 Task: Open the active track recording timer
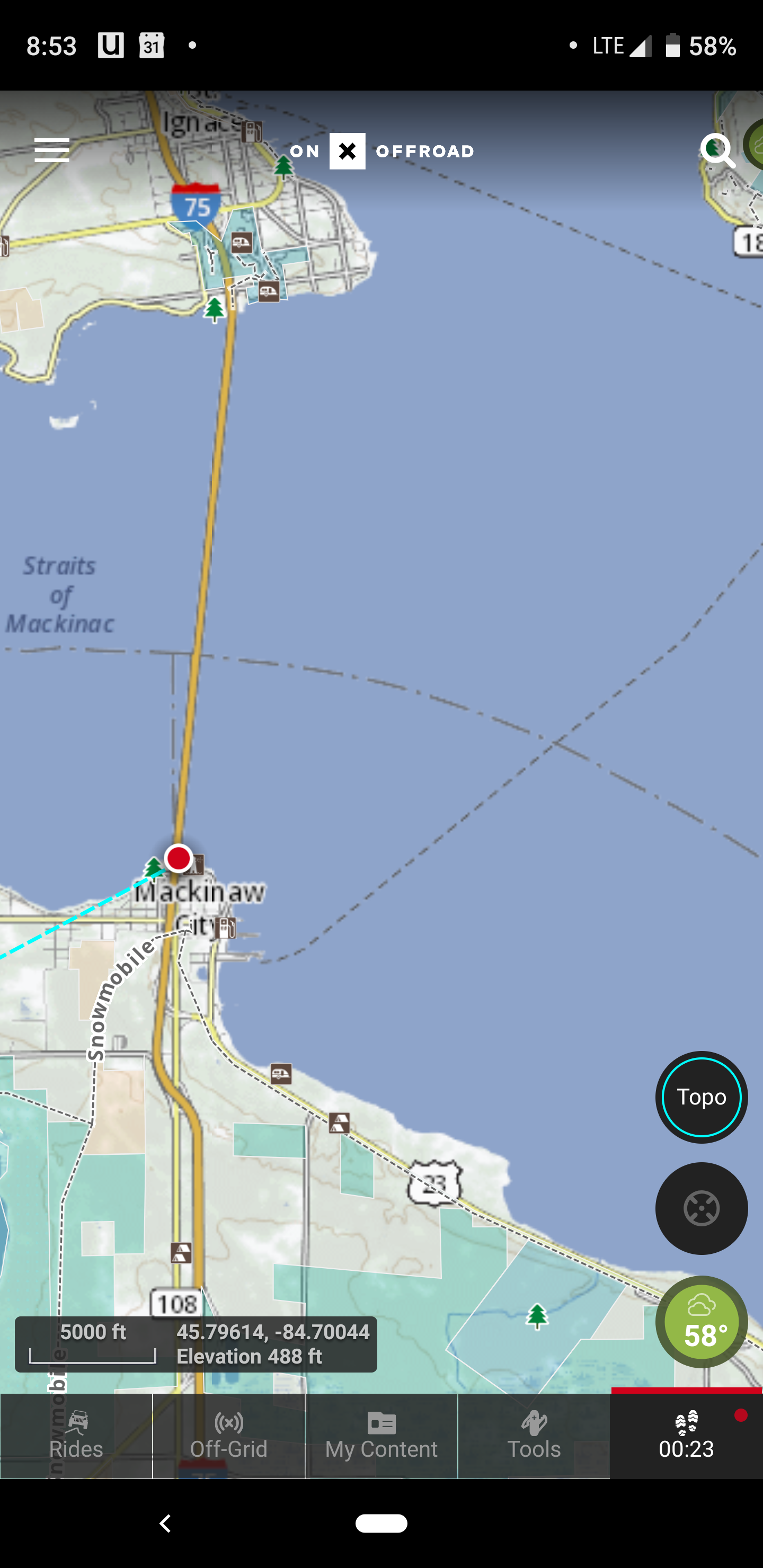click(686, 1437)
